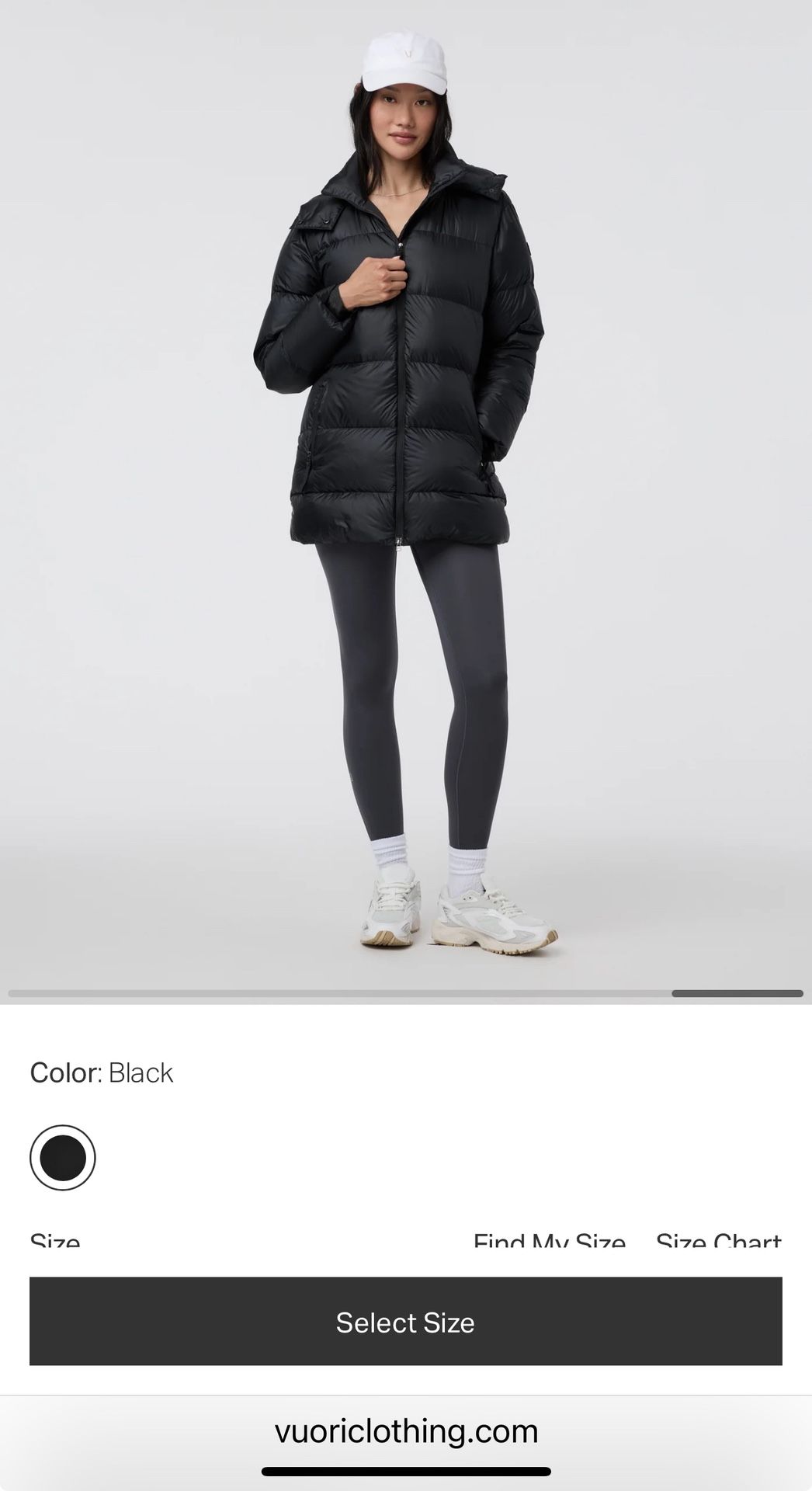Tap the product photo to enlarge it
Screen dimensions: 812x1491
pyautogui.click(x=406, y=497)
